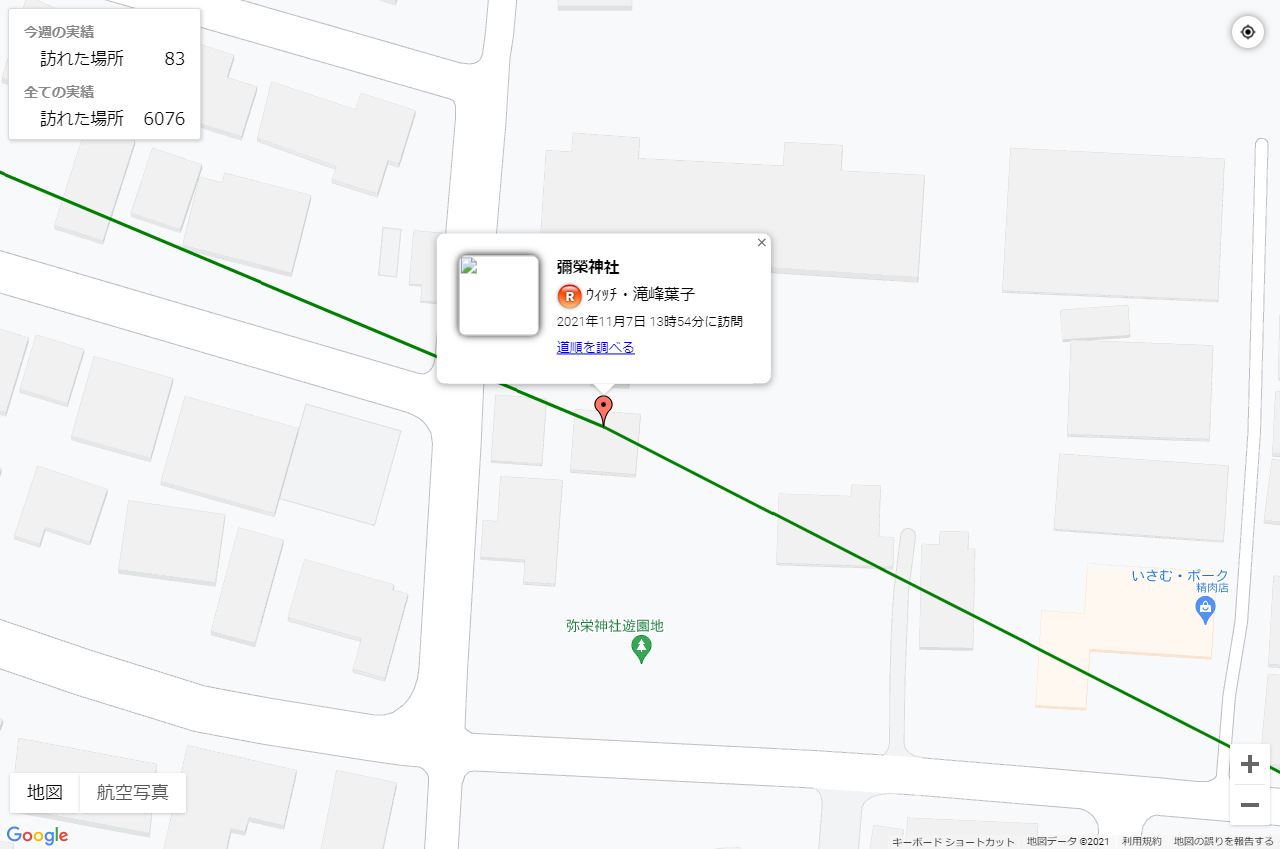Report a map error via 地図の誤りを報告する
The width and height of the screenshot is (1280, 849).
1223,842
